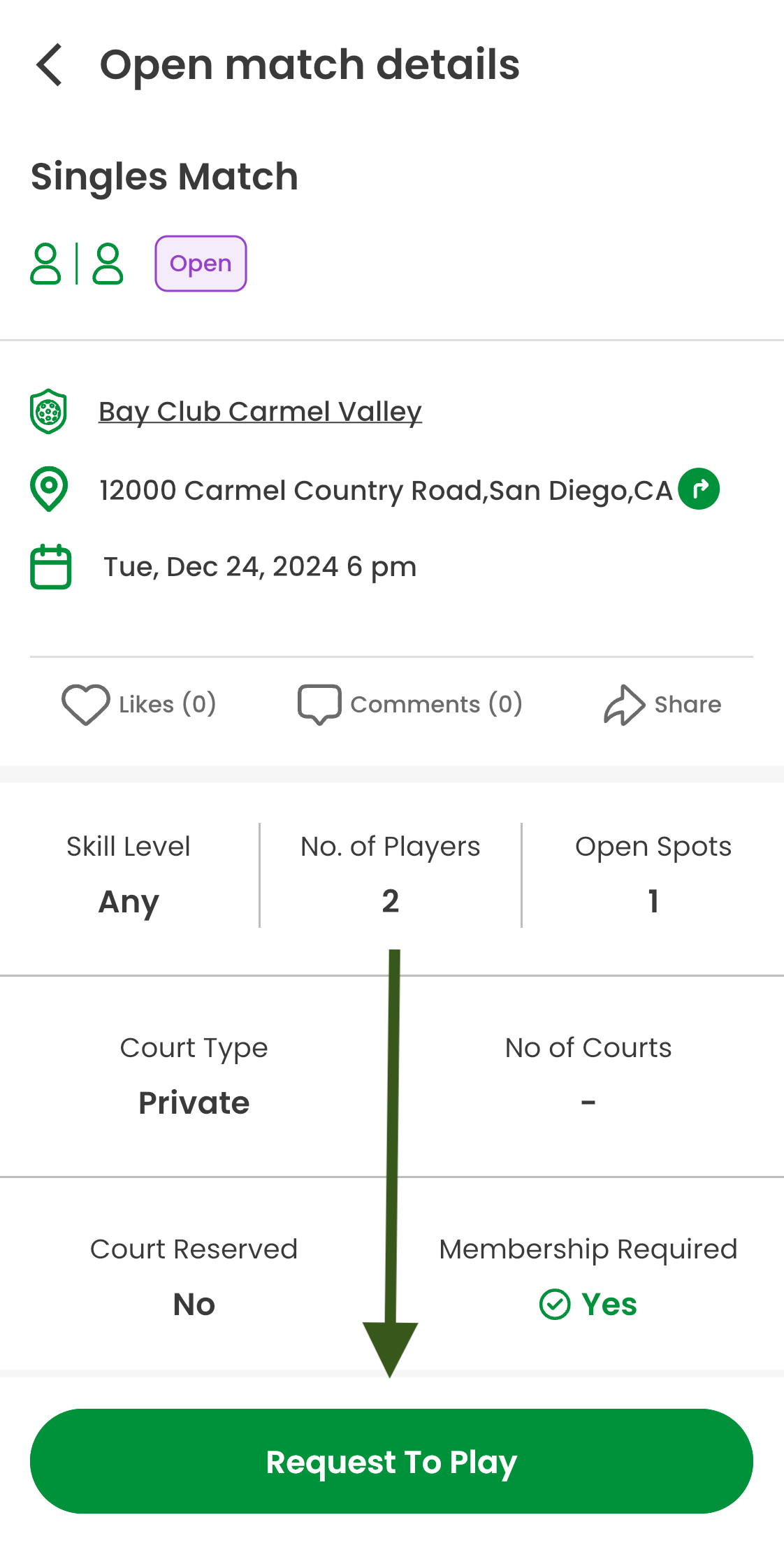Go back from Open match details

click(x=50, y=65)
